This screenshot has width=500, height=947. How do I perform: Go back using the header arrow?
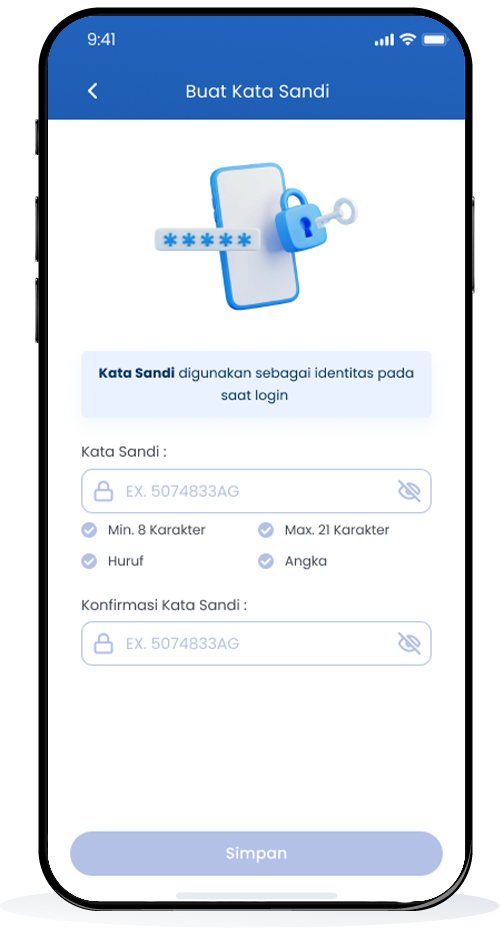(92, 91)
